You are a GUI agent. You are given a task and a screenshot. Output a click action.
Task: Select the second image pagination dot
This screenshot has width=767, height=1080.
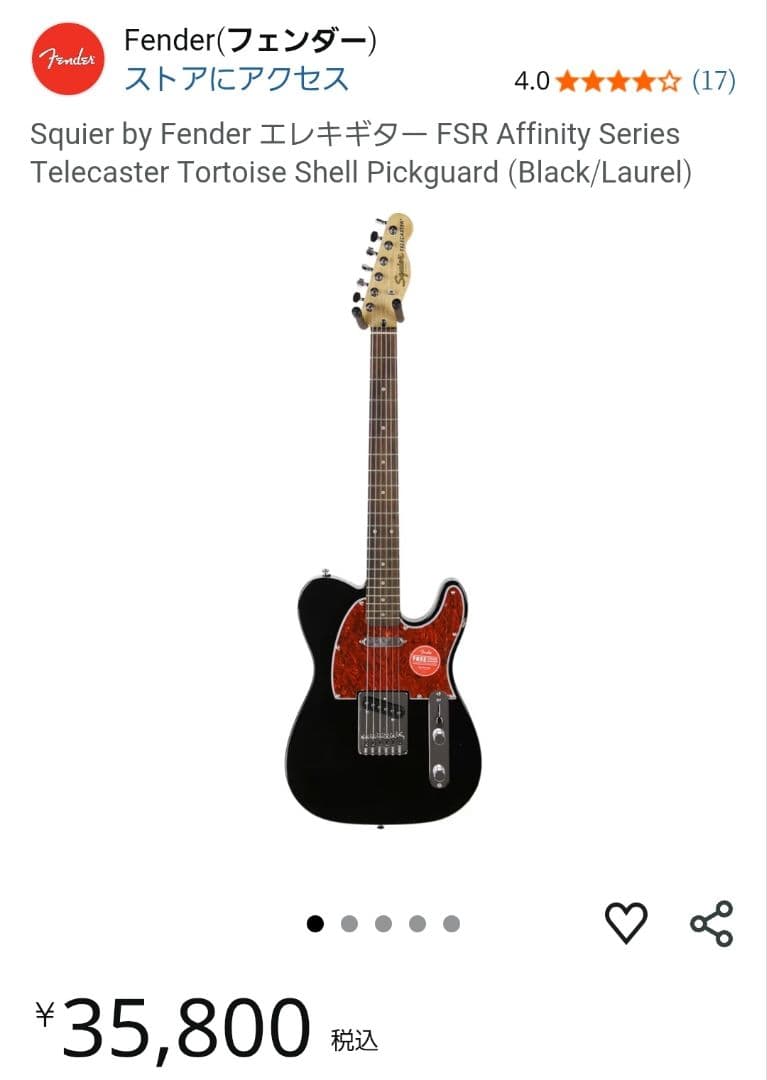(348, 923)
